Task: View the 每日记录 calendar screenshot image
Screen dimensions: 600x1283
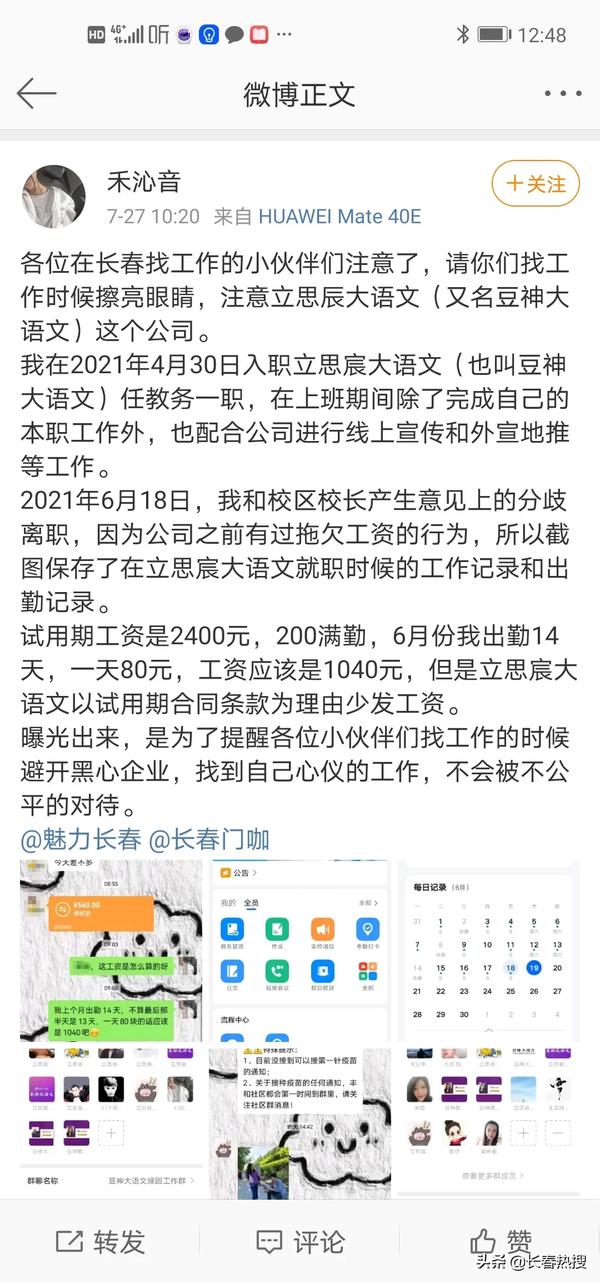Action: click(489, 950)
